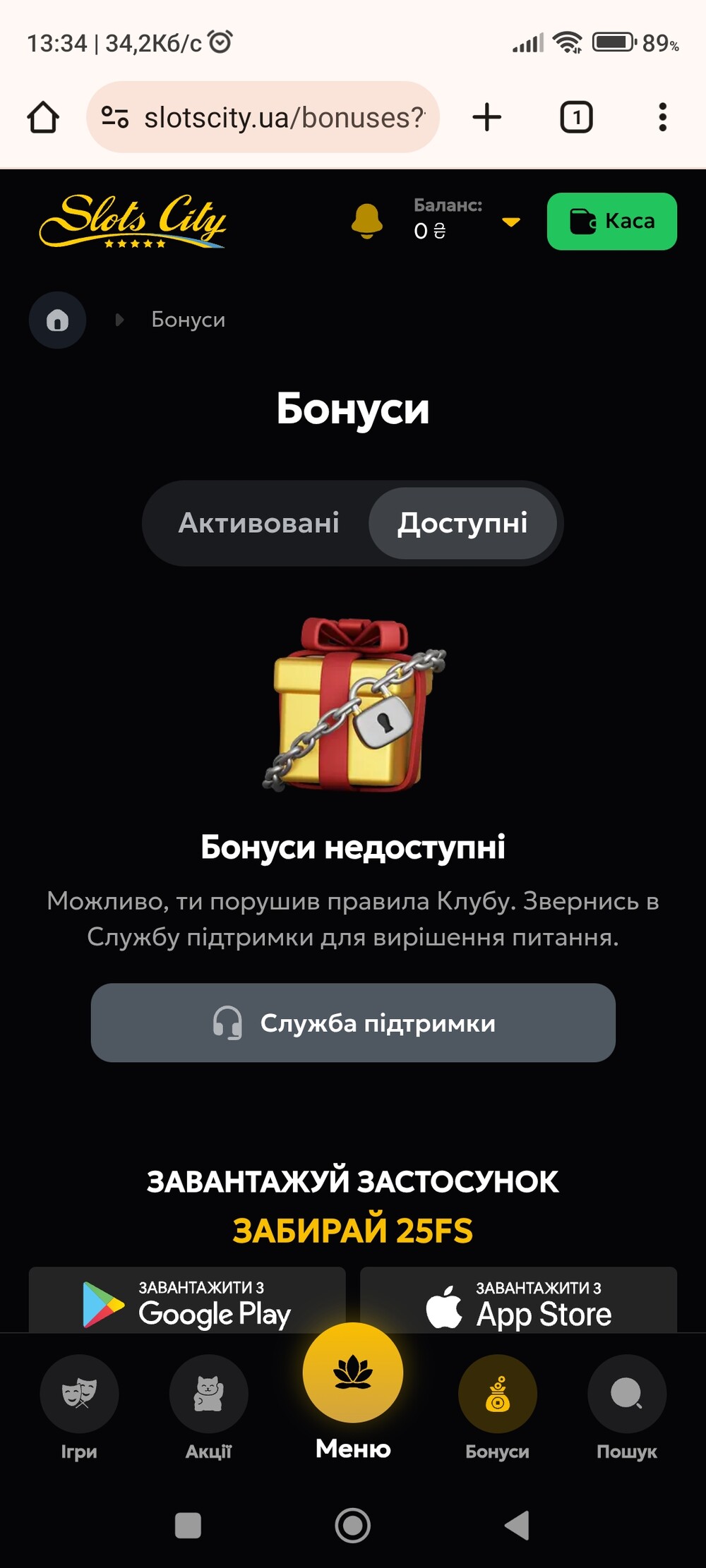Switch to the Активовані tab
Viewport: 706px width, 1568px height.
point(258,524)
